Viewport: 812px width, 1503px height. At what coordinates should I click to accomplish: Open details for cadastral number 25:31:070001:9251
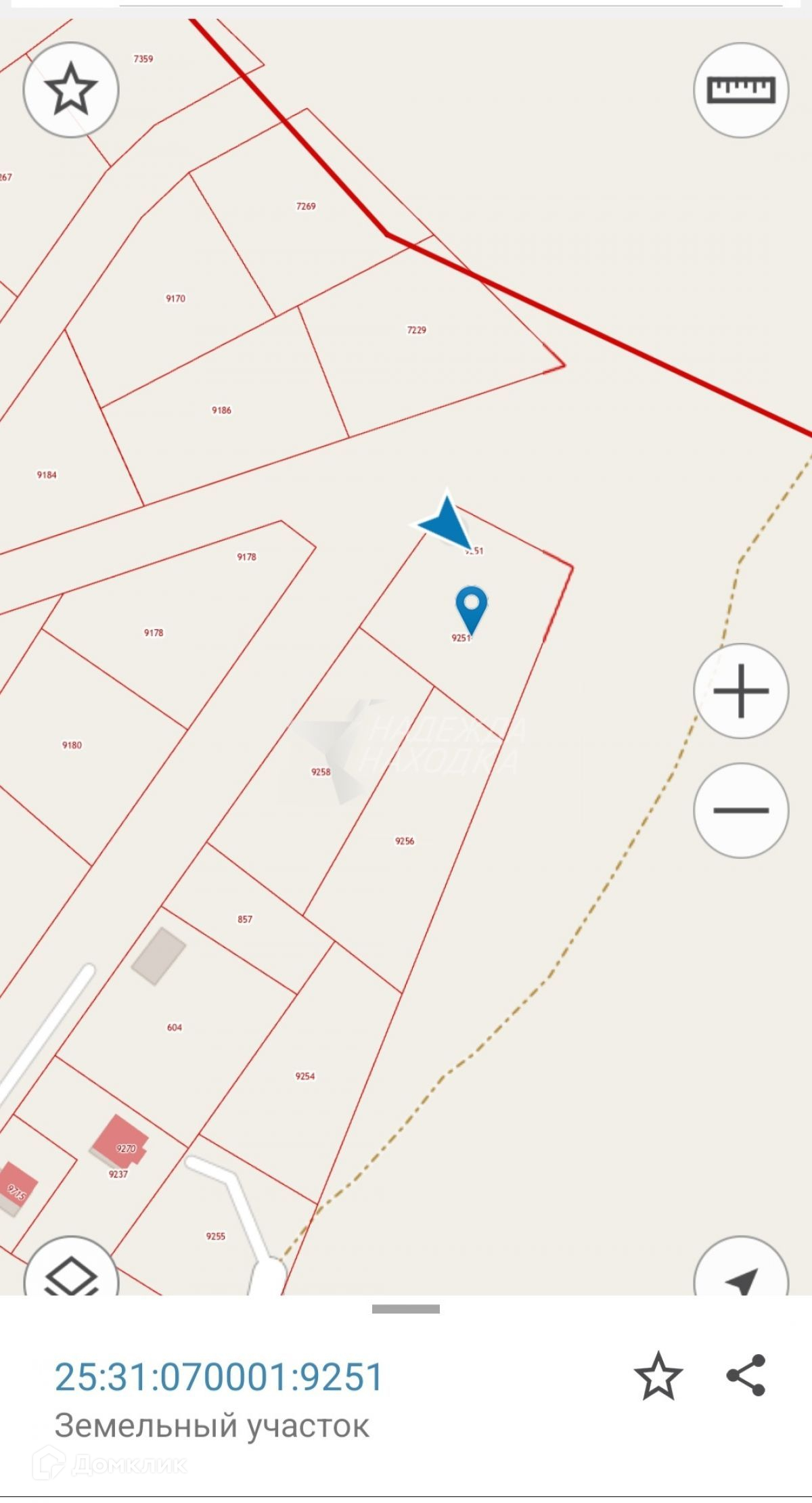coord(219,1377)
